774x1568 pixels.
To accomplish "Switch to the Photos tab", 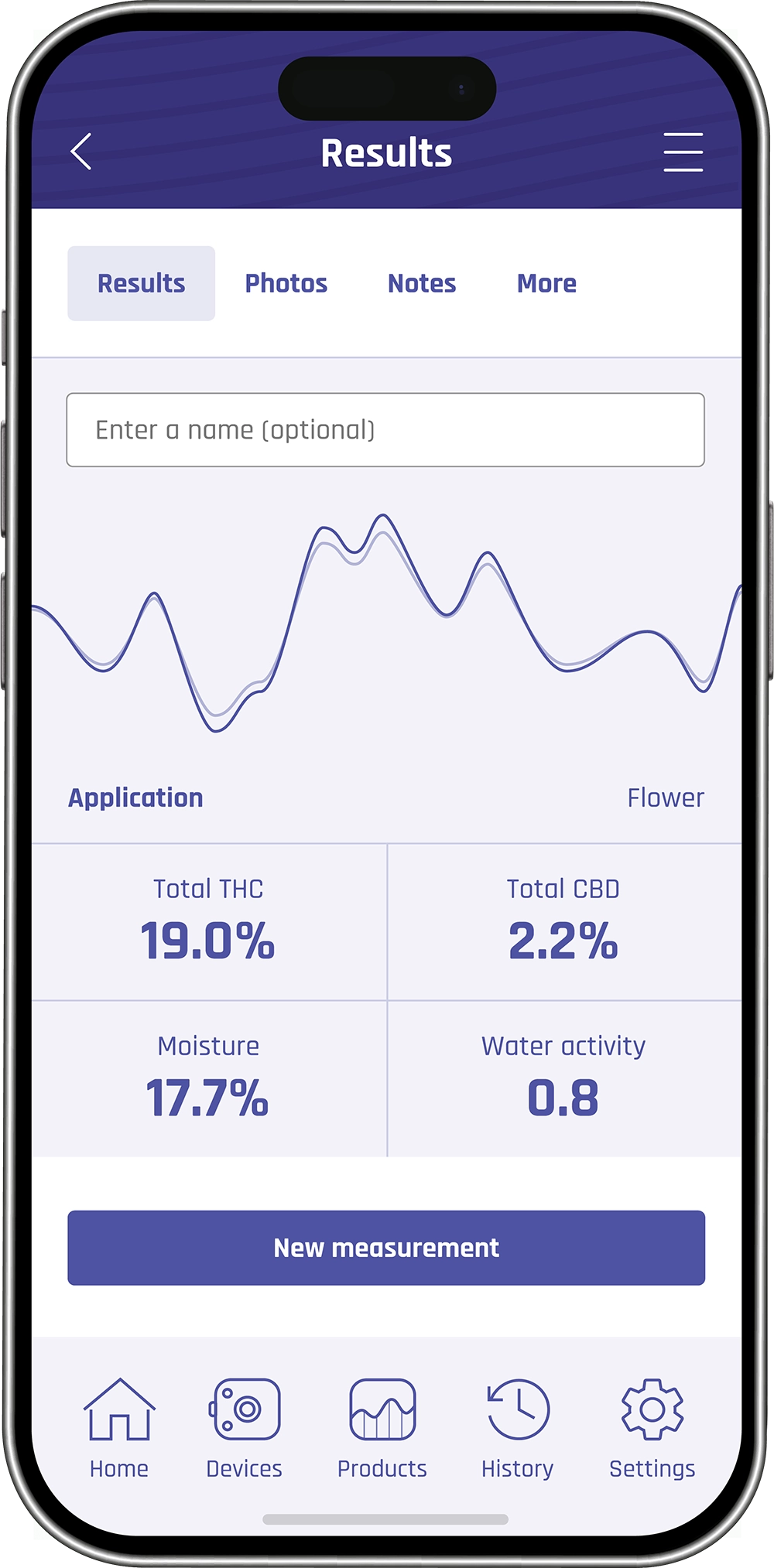I will click(x=286, y=283).
